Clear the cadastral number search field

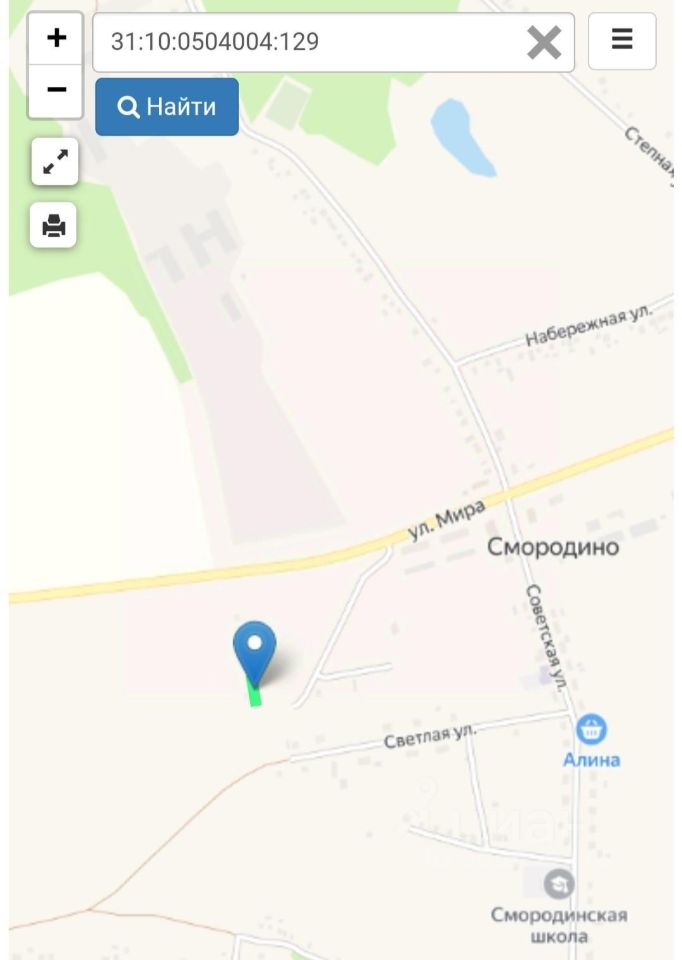click(543, 42)
